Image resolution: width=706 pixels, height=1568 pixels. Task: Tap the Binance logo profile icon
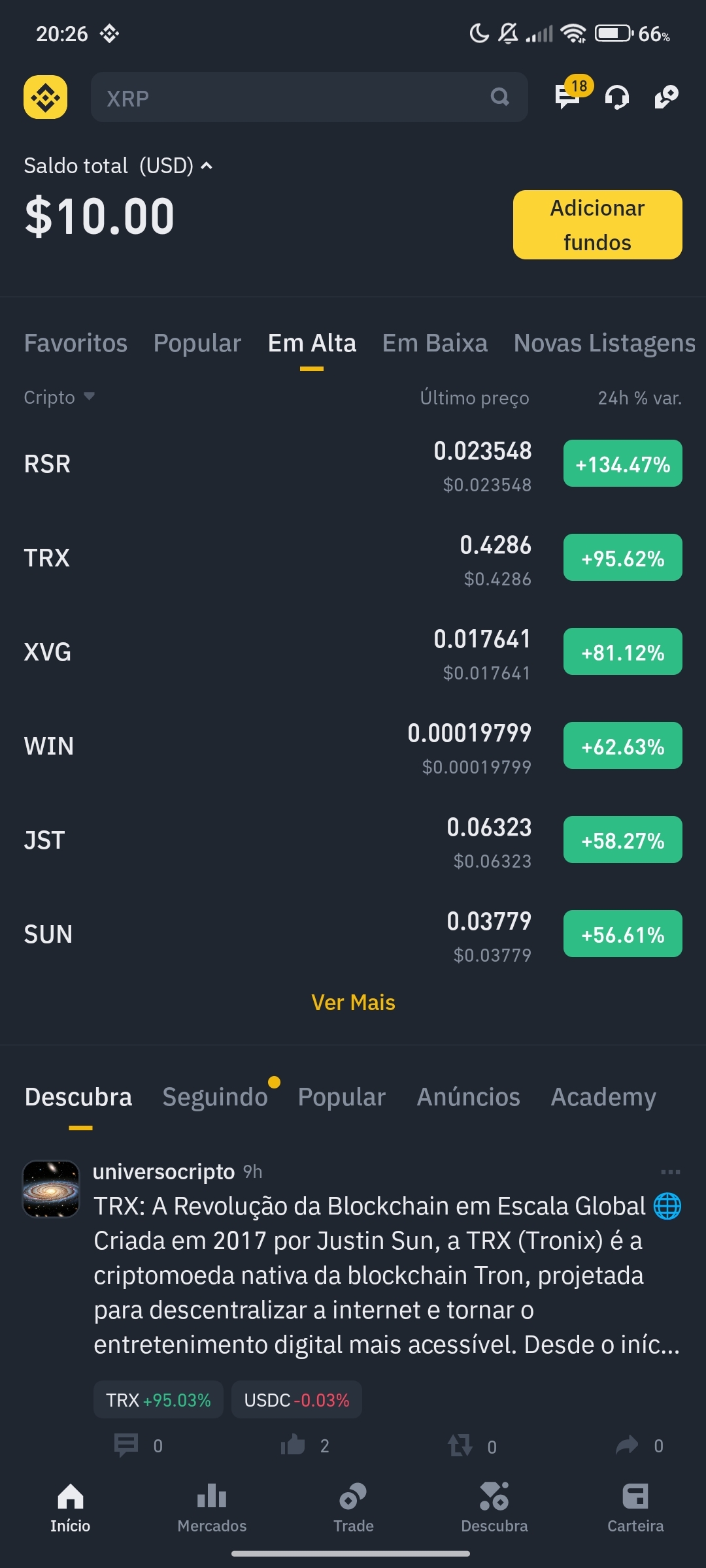coord(46,97)
